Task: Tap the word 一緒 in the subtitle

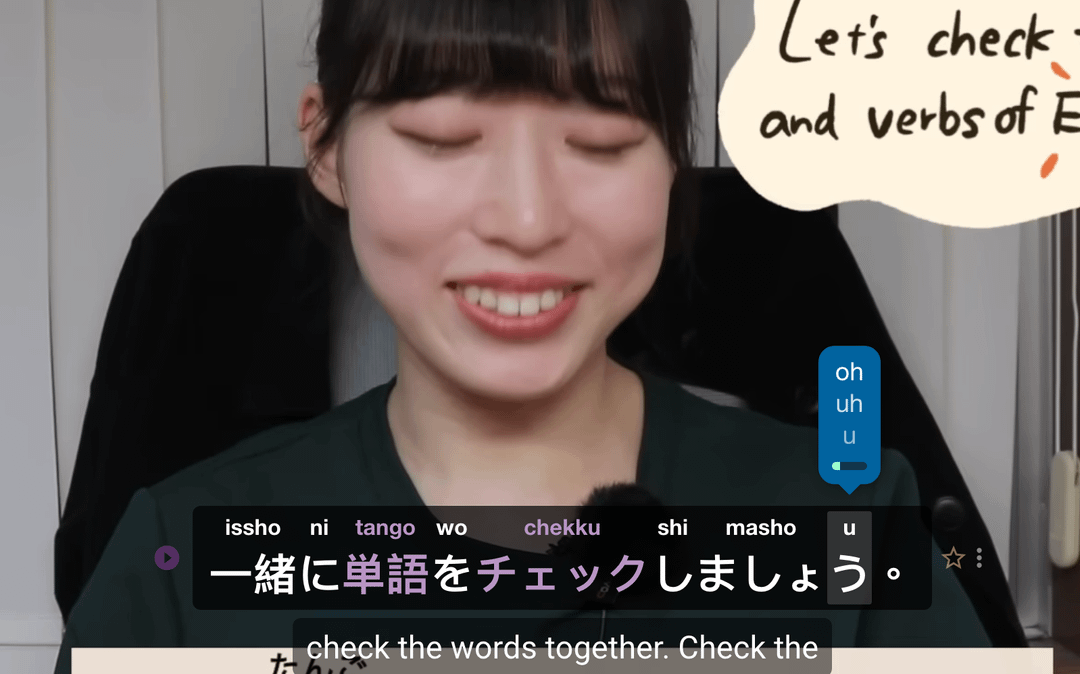Action: click(253, 575)
